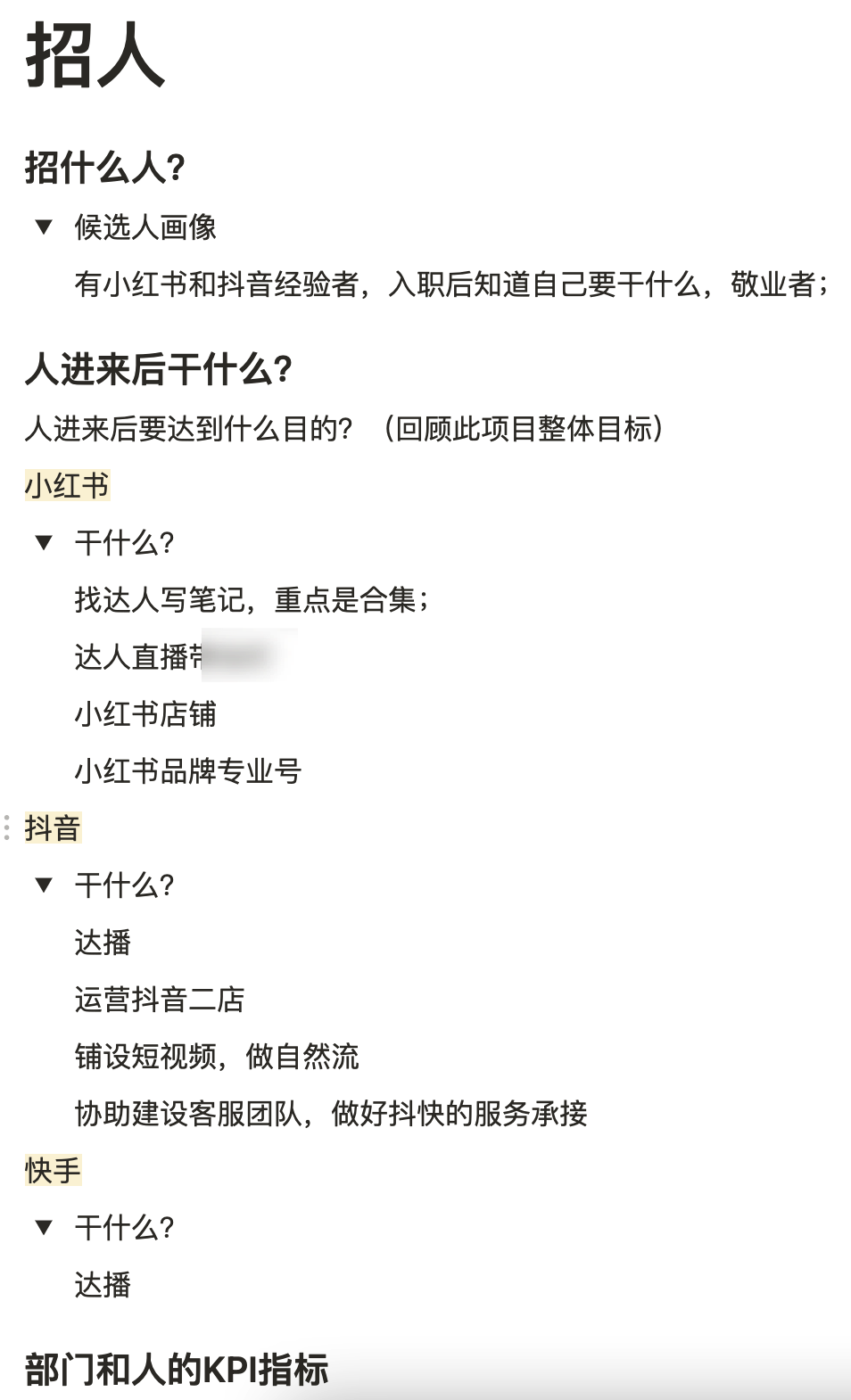Image resolution: width=851 pixels, height=1400 pixels.
Task: Collapse the 干什么? toggle under 小红书
Action: (x=43, y=542)
